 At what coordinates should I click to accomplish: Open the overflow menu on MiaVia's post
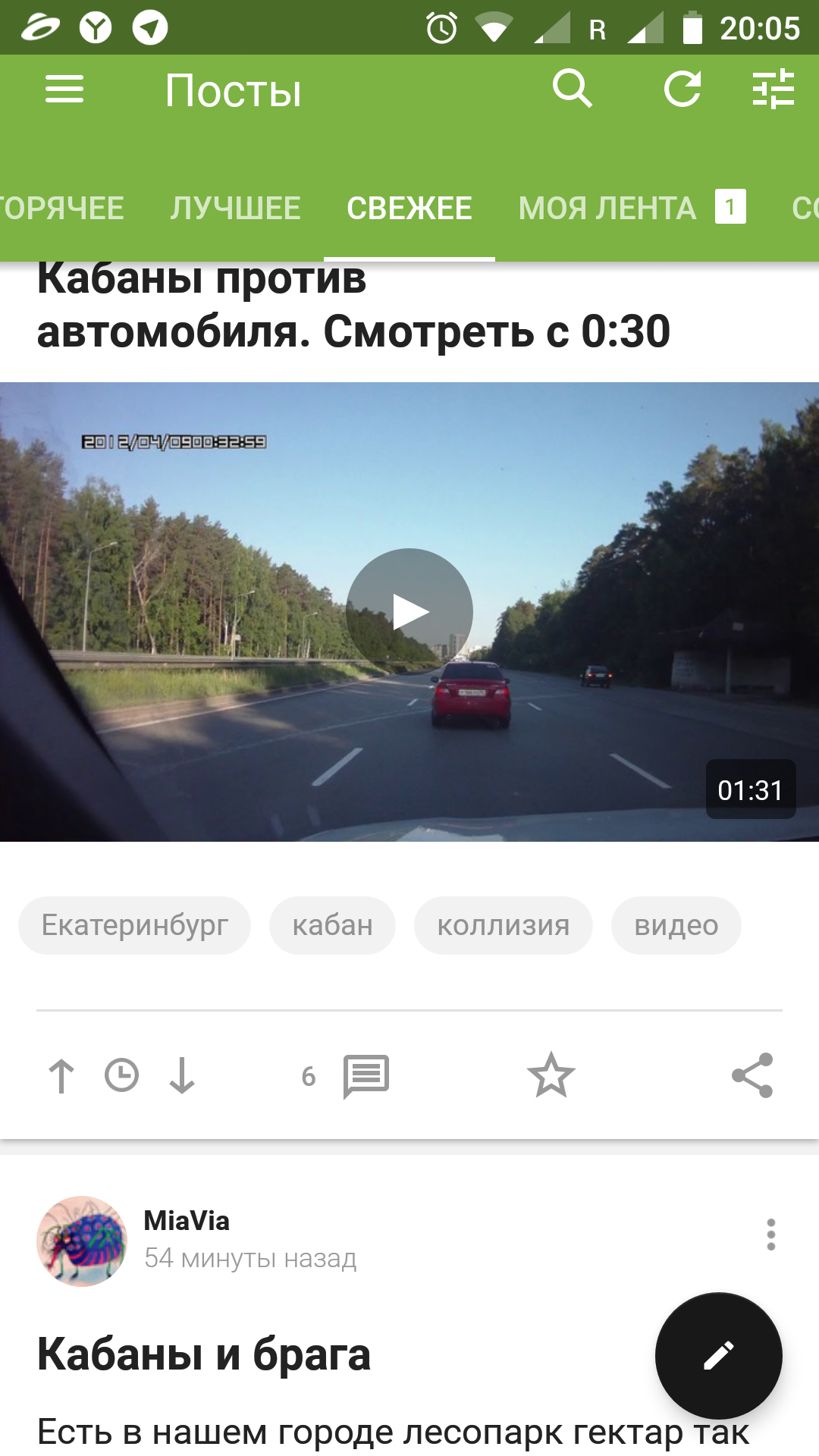pos(770,1235)
